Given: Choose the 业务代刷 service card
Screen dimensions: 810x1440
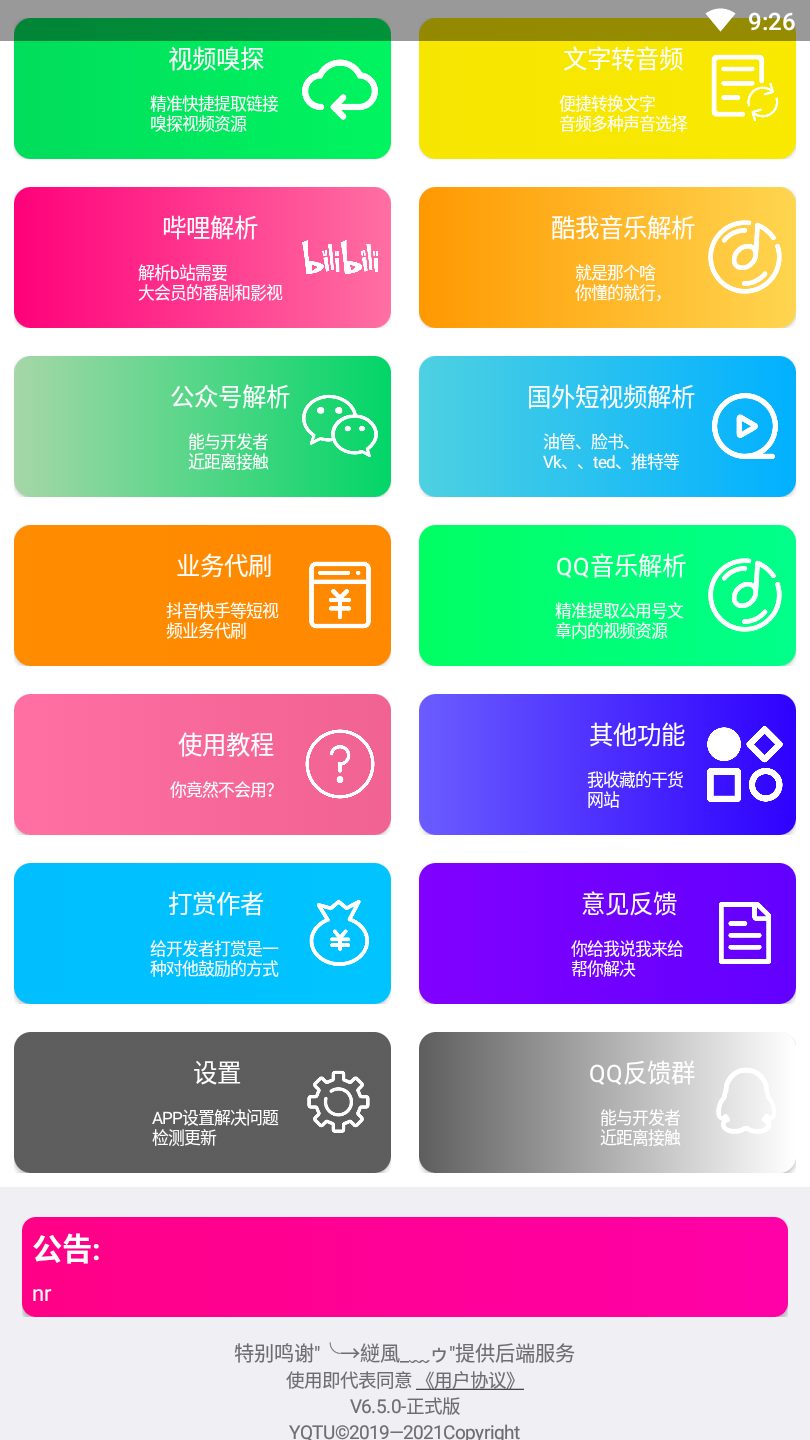Looking at the screenshot, I should click(x=202, y=595).
